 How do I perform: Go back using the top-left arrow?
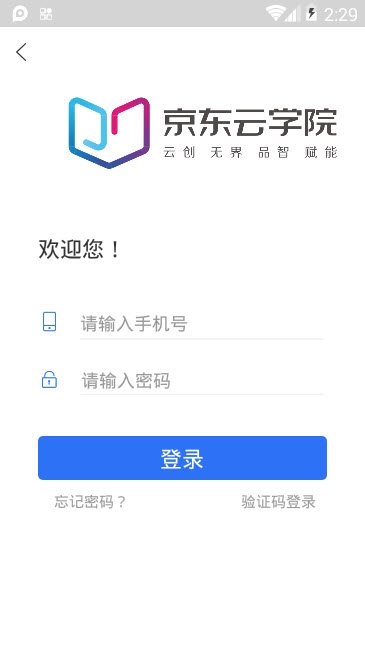click(x=21, y=52)
